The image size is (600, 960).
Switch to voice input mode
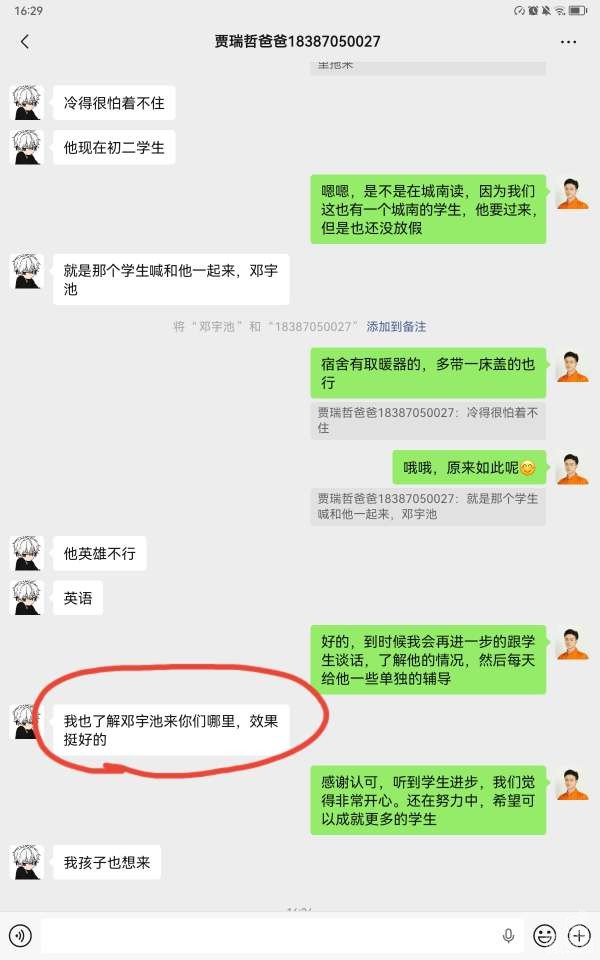point(20,935)
